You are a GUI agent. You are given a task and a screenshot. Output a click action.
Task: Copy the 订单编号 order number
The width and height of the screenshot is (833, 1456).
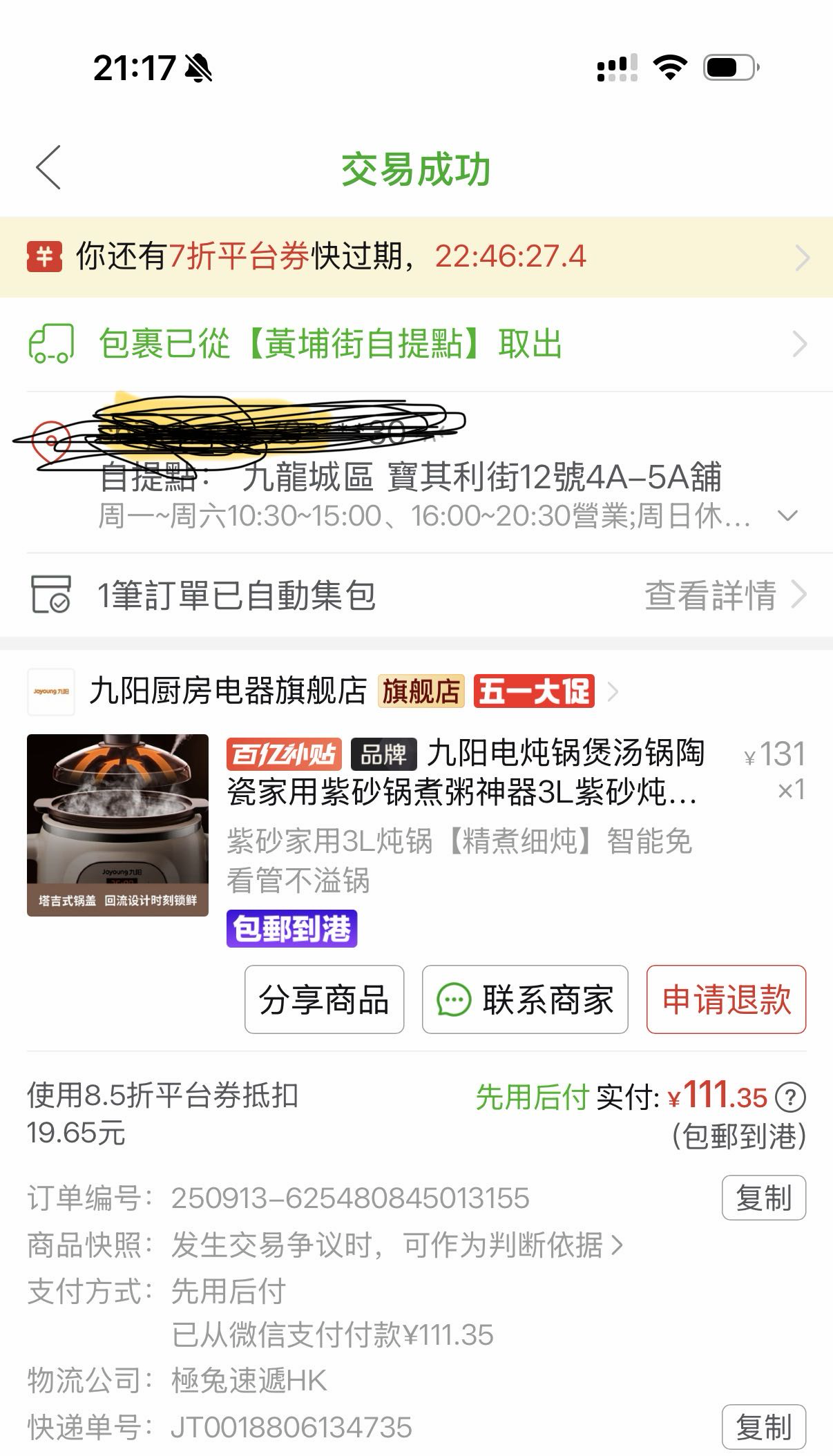763,1198
